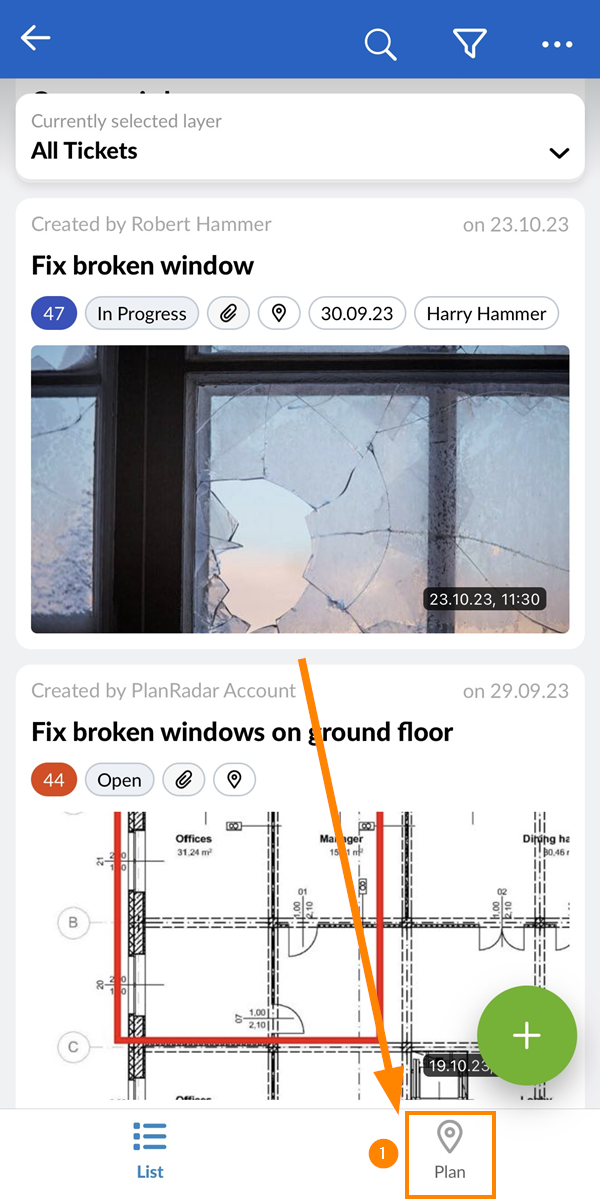Image resolution: width=600 pixels, height=1202 pixels.
Task: Tap the Harry Hammer assignee chip
Action: click(486, 314)
